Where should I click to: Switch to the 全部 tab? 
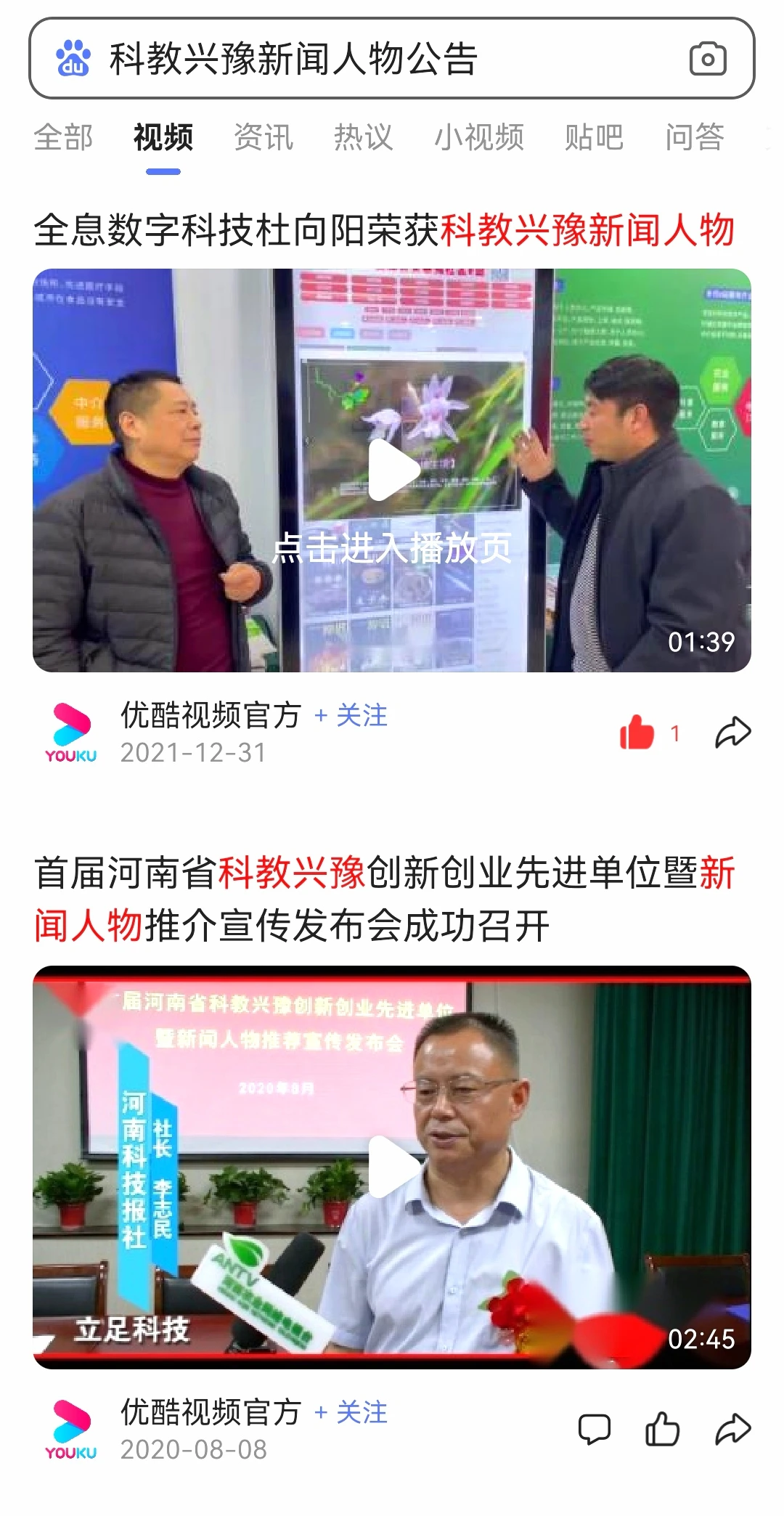click(x=64, y=136)
